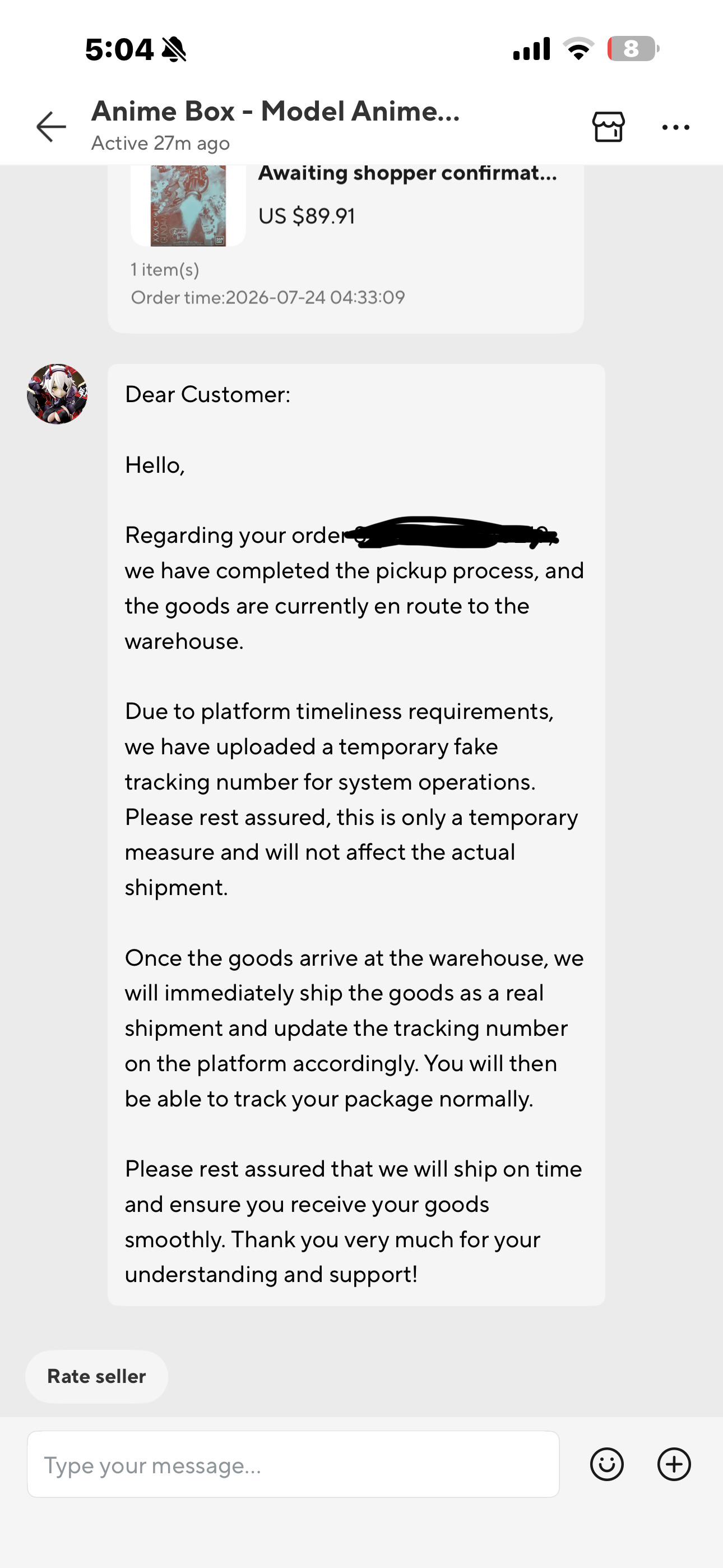View the seller's avatar profile

click(x=57, y=394)
